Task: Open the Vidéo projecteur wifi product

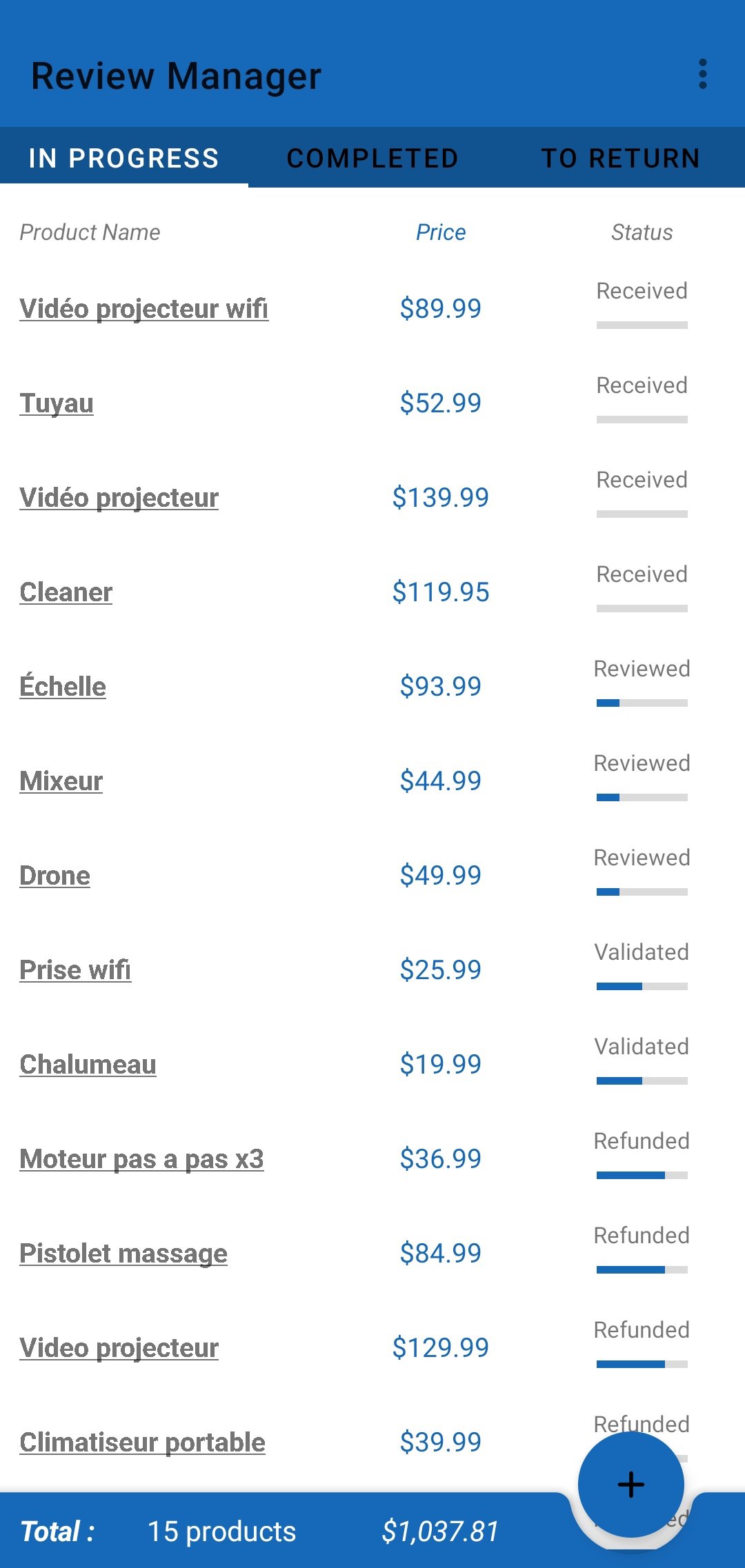Action: click(144, 309)
